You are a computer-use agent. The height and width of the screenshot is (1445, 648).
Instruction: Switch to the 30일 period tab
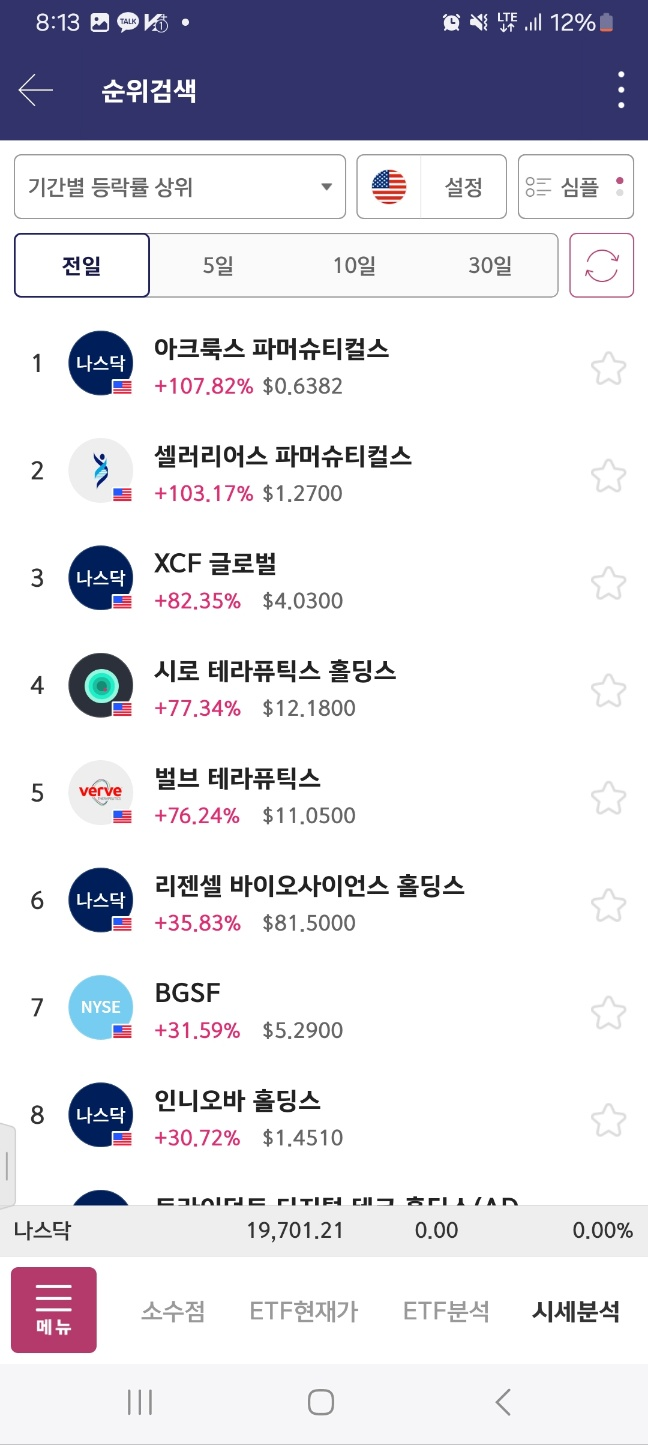tap(489, 266)
